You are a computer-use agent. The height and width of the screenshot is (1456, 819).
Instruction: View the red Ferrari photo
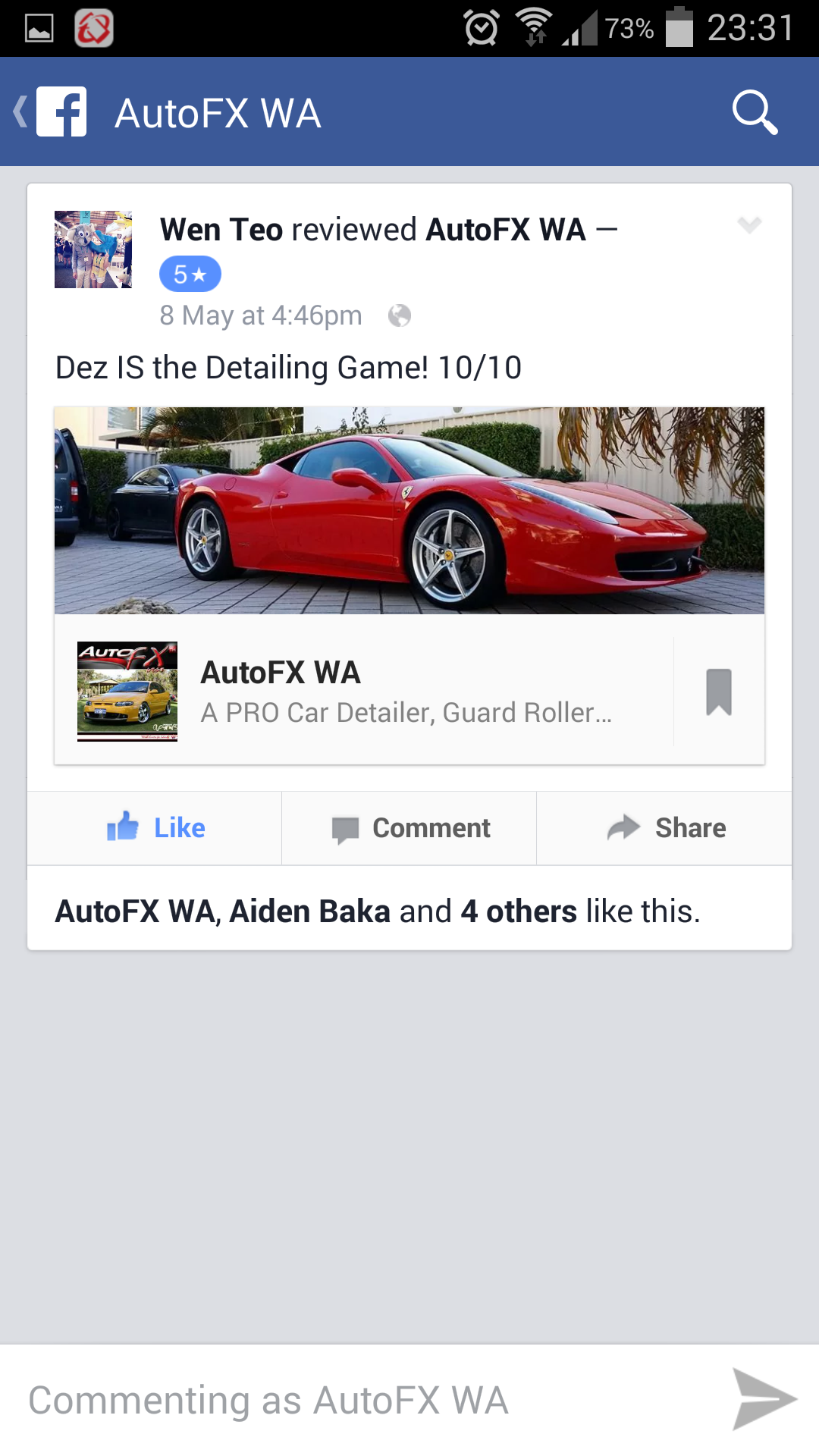pos(409,510)
